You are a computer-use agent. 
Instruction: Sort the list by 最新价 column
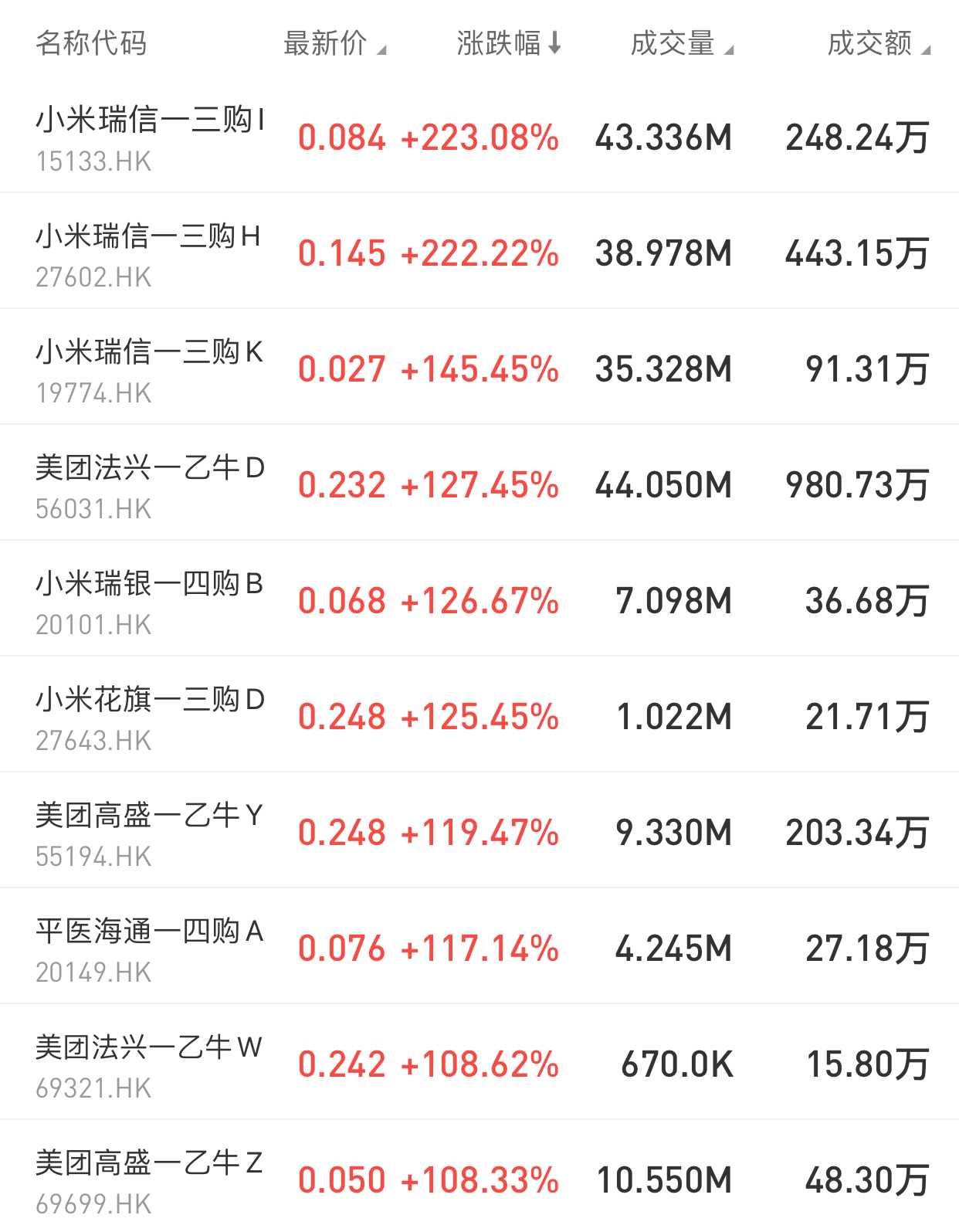[x=334, y=43]
